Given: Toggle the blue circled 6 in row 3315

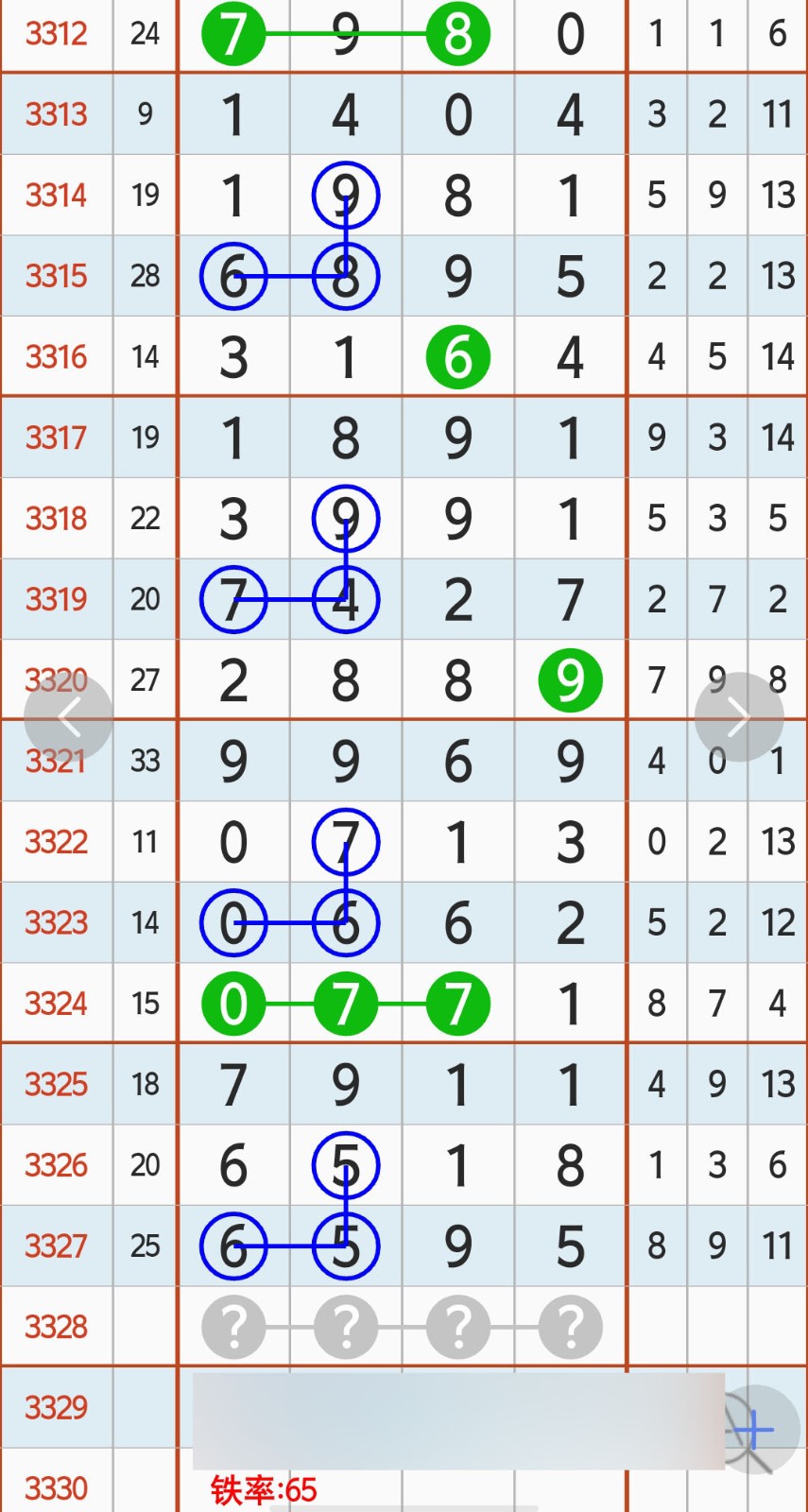Looking at the screenshot, I should coord(234,275).
